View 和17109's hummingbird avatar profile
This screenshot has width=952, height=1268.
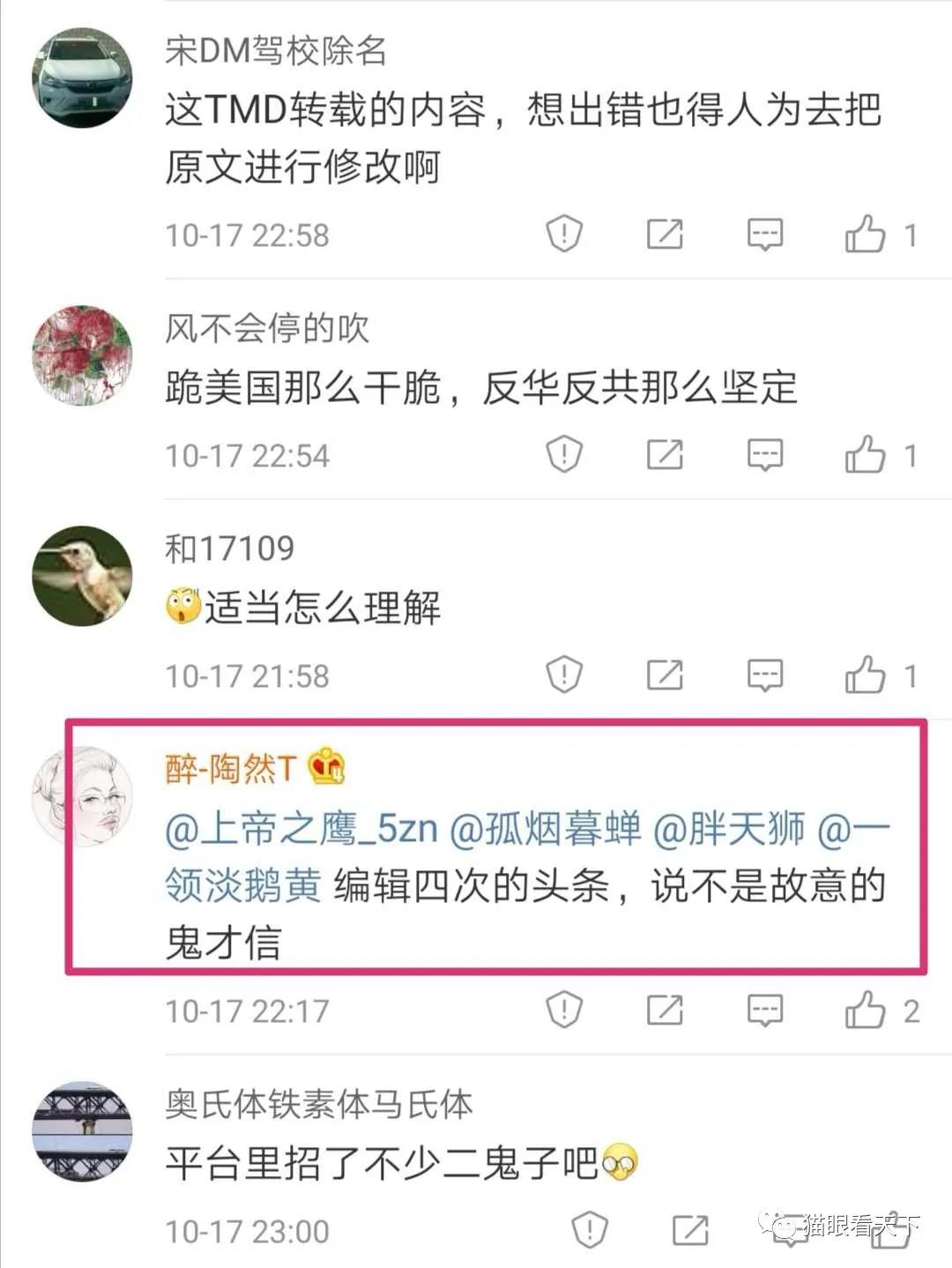pos(82,576)
